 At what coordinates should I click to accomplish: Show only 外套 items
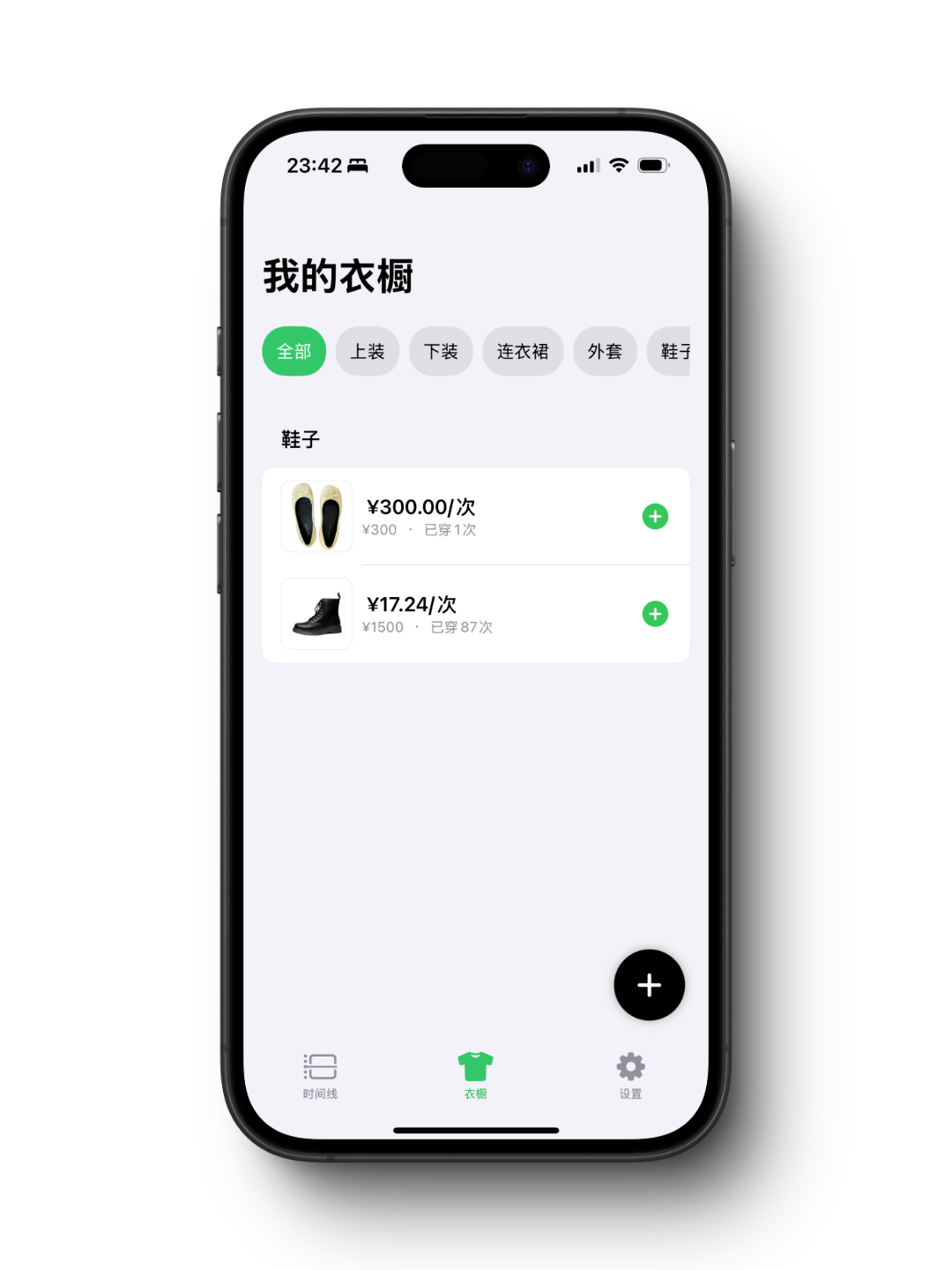605,351
